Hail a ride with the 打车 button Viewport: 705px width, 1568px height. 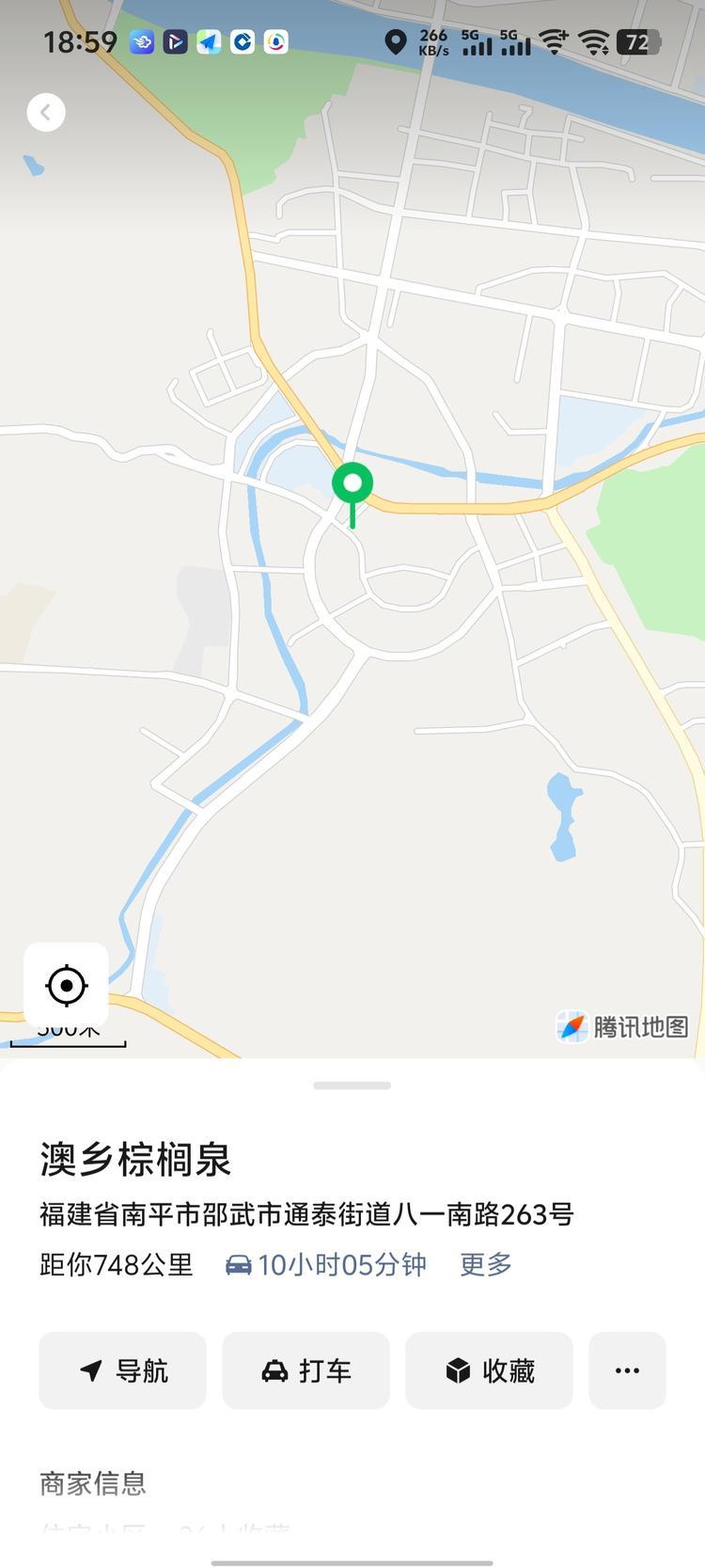305,1370
